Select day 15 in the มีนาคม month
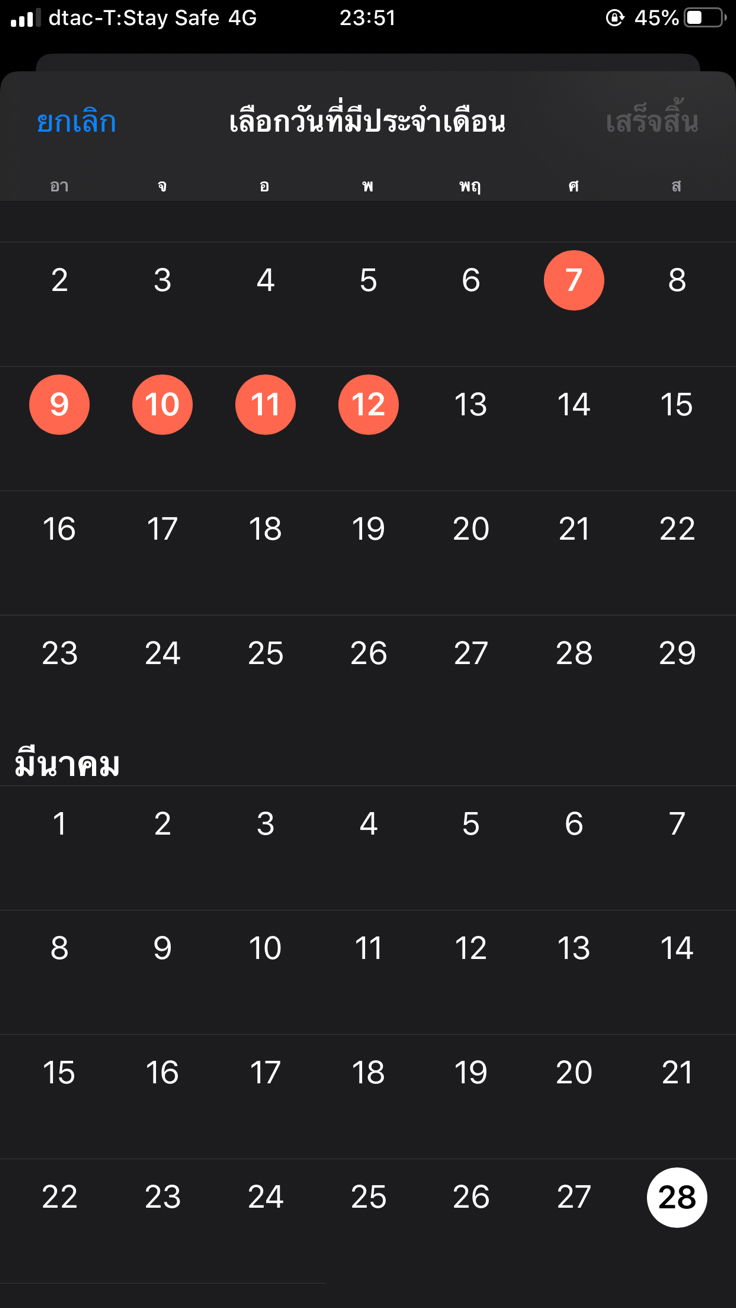The width and height of the screenshot is (736, 1308). (x=59, y=1073)
